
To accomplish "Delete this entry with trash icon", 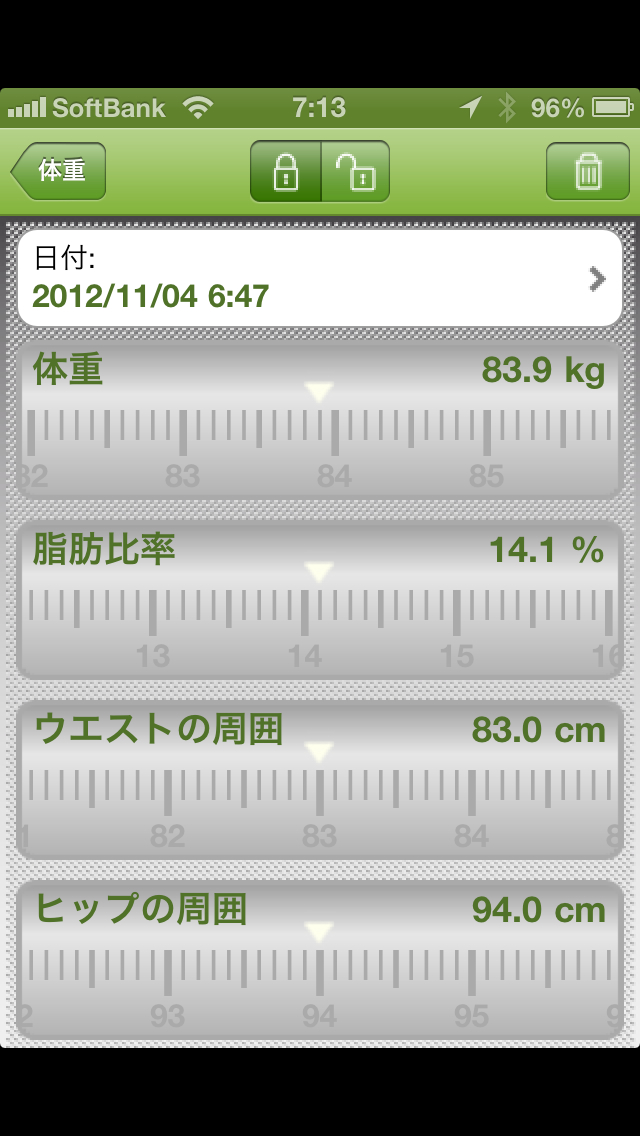I will tap(588, 172).
